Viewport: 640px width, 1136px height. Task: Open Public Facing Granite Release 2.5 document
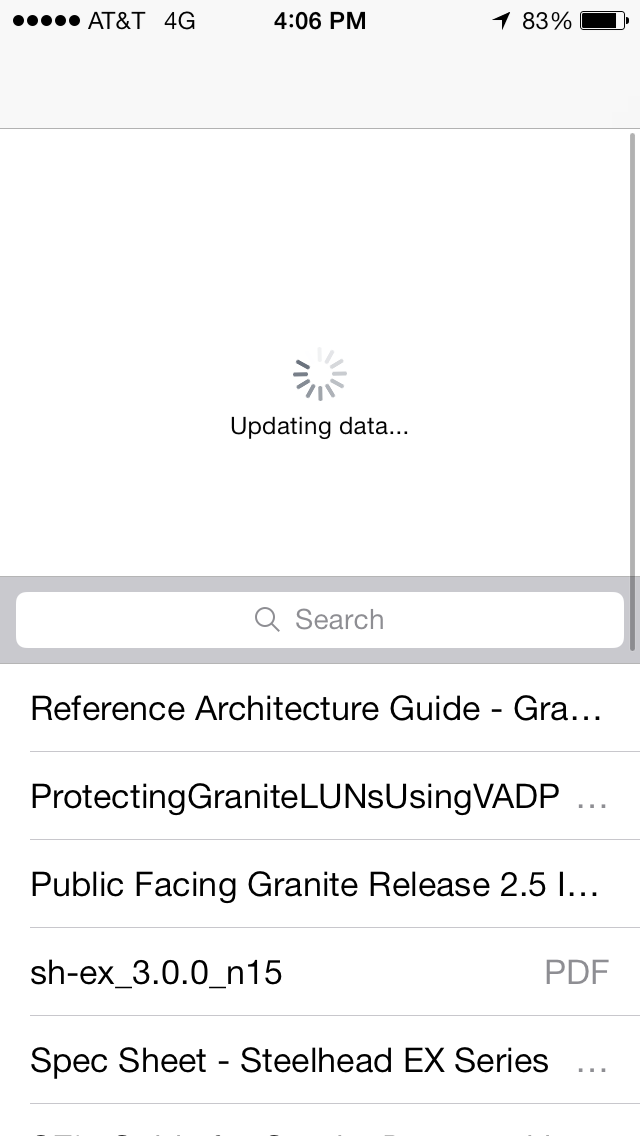(x=315, y=885)
